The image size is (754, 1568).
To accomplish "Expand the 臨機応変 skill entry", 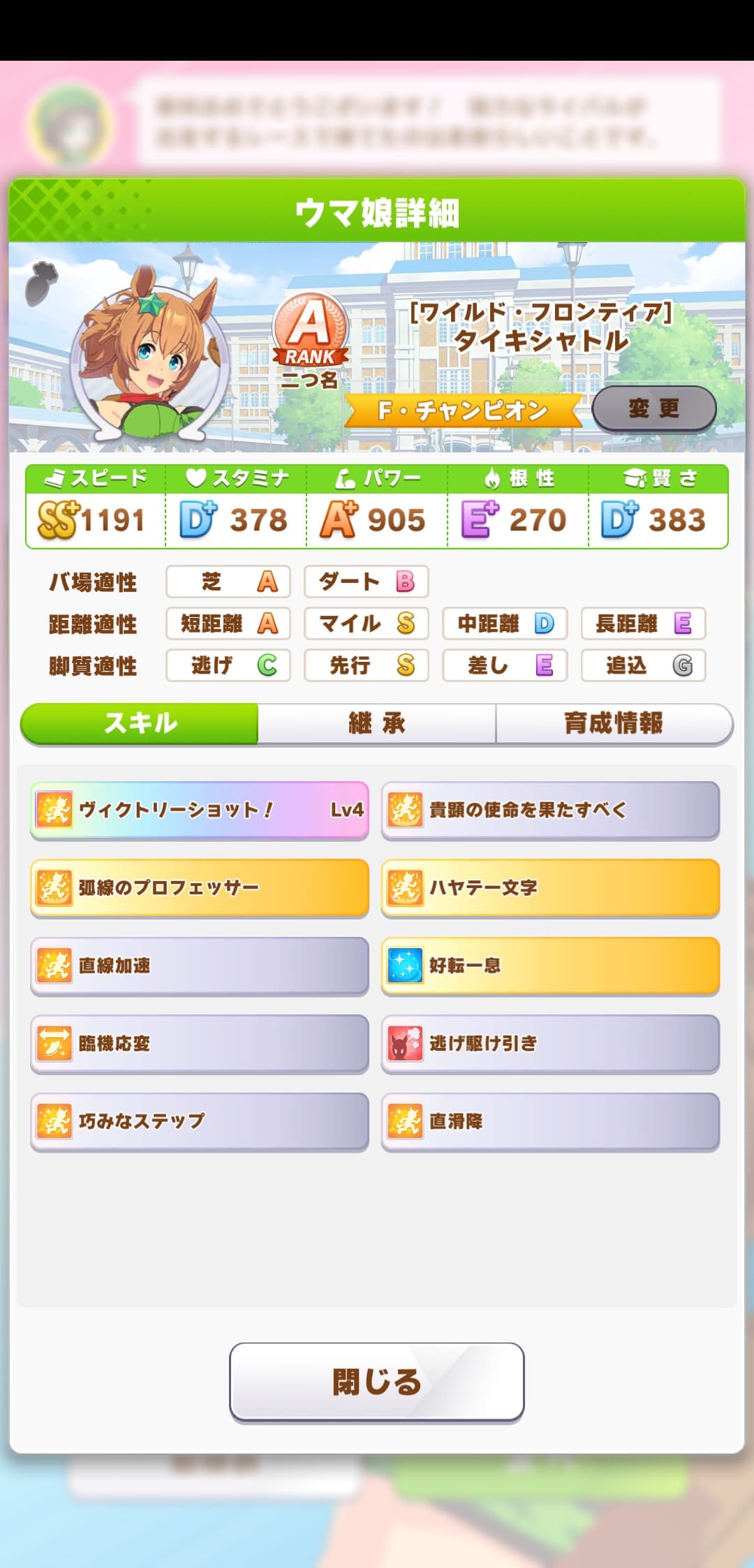I will (x=200, y=1044).
